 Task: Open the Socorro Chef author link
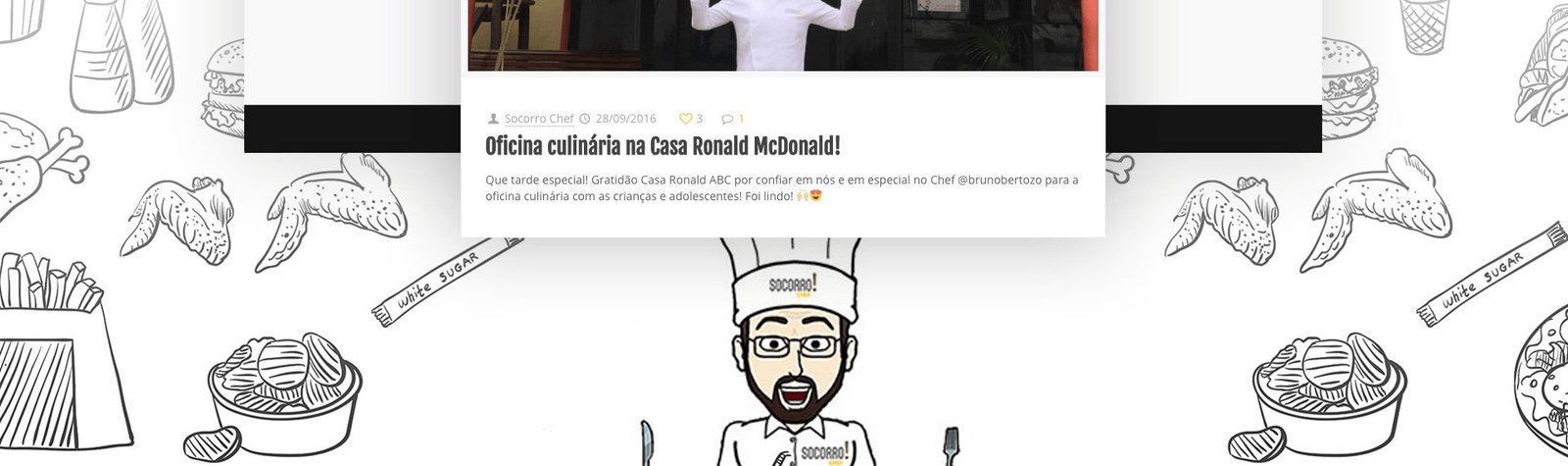pos(538,119)
